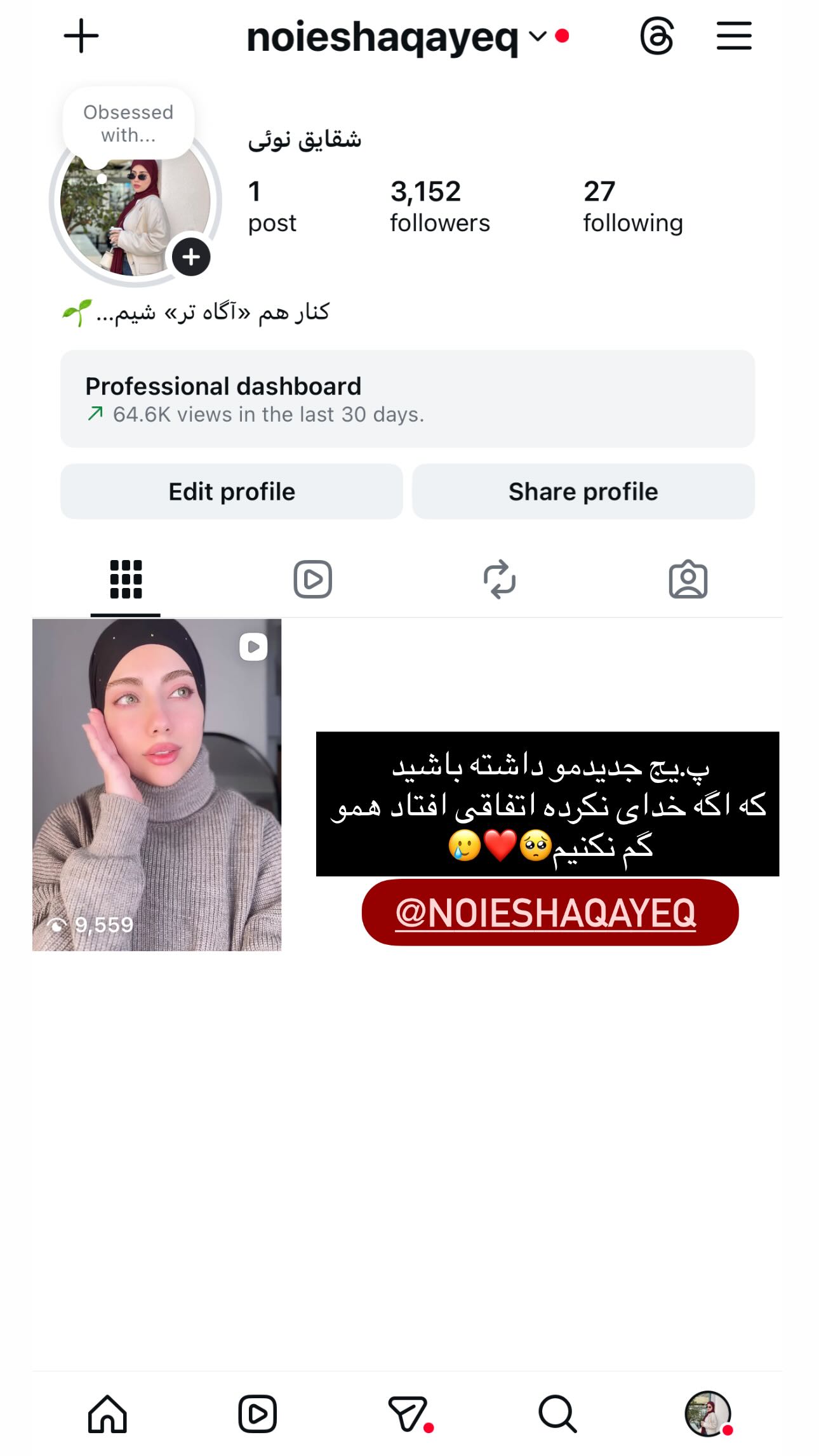Add a story with the profile picture plus badge
This screenshot has height=1456, width=819.
point(191,257)
